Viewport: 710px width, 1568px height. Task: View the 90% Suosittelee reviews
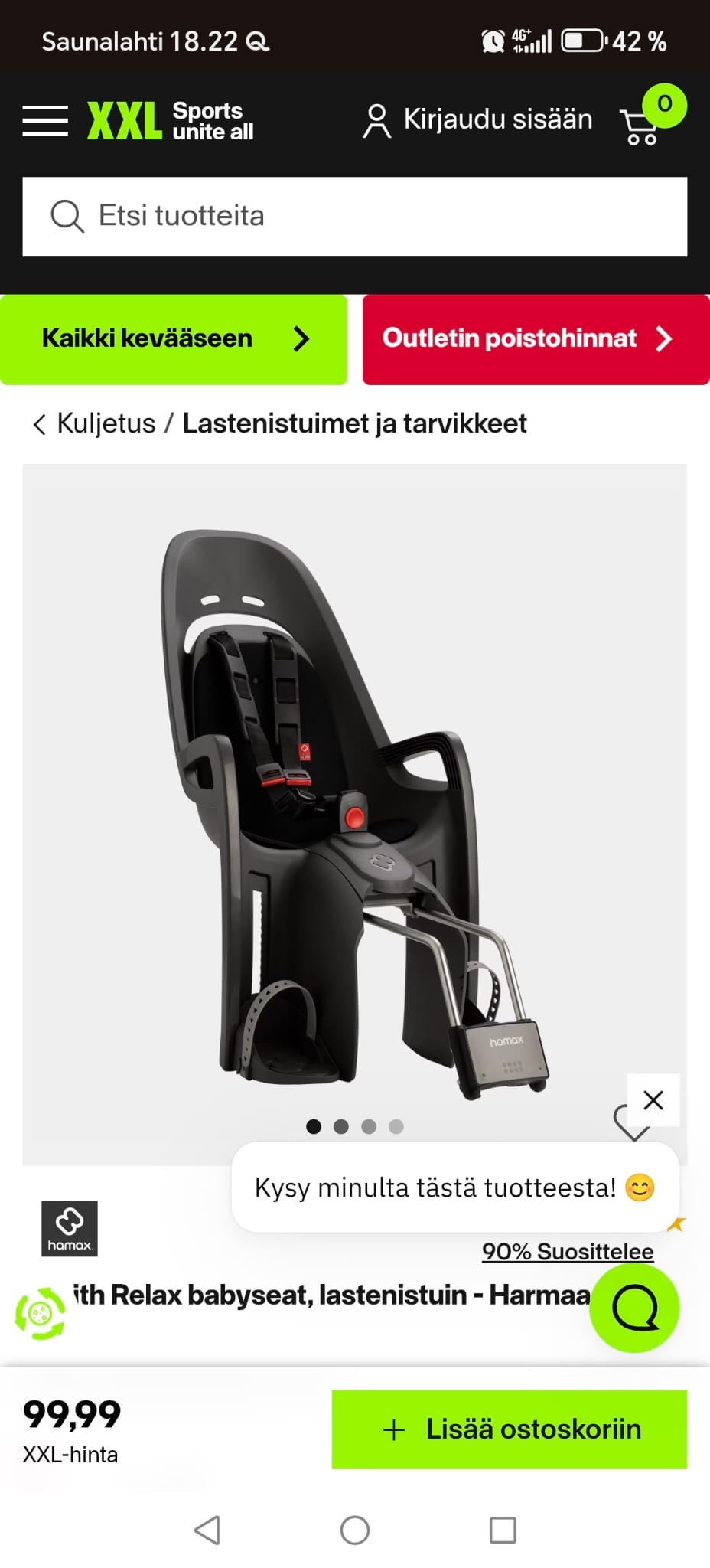coord(567,1252)
